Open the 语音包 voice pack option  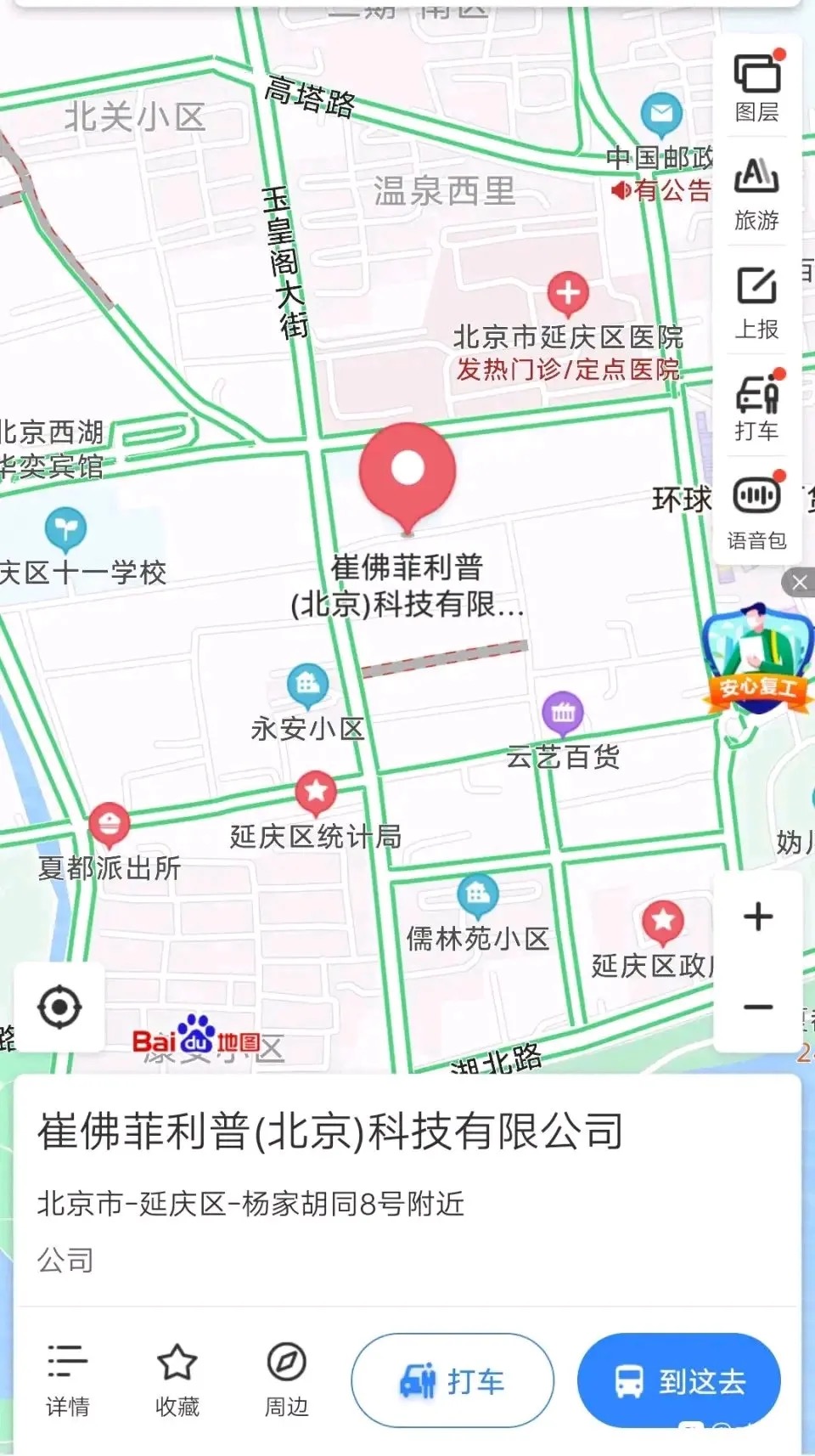(756, 512)
